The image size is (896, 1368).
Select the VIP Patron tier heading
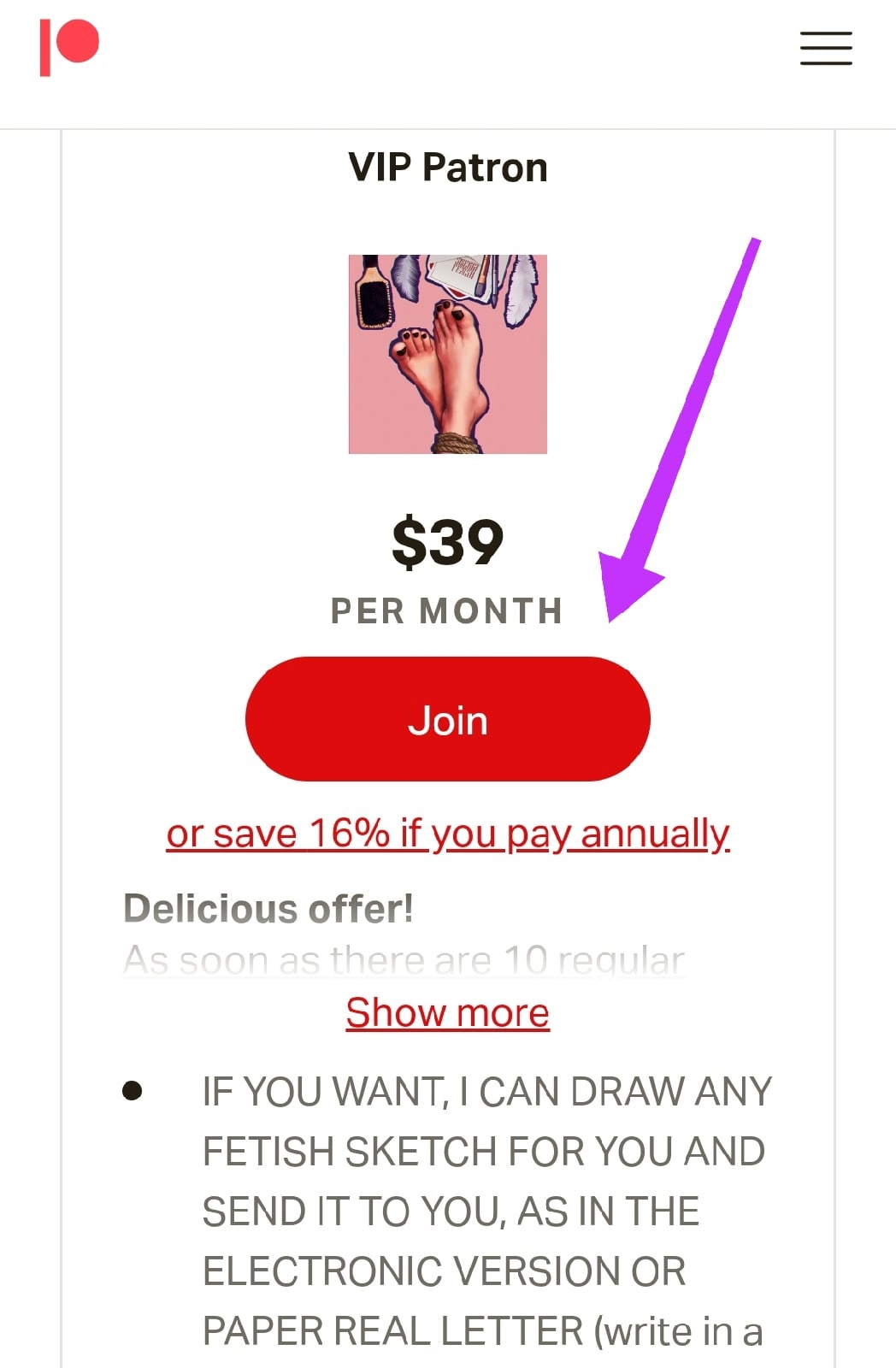point(448,167)
